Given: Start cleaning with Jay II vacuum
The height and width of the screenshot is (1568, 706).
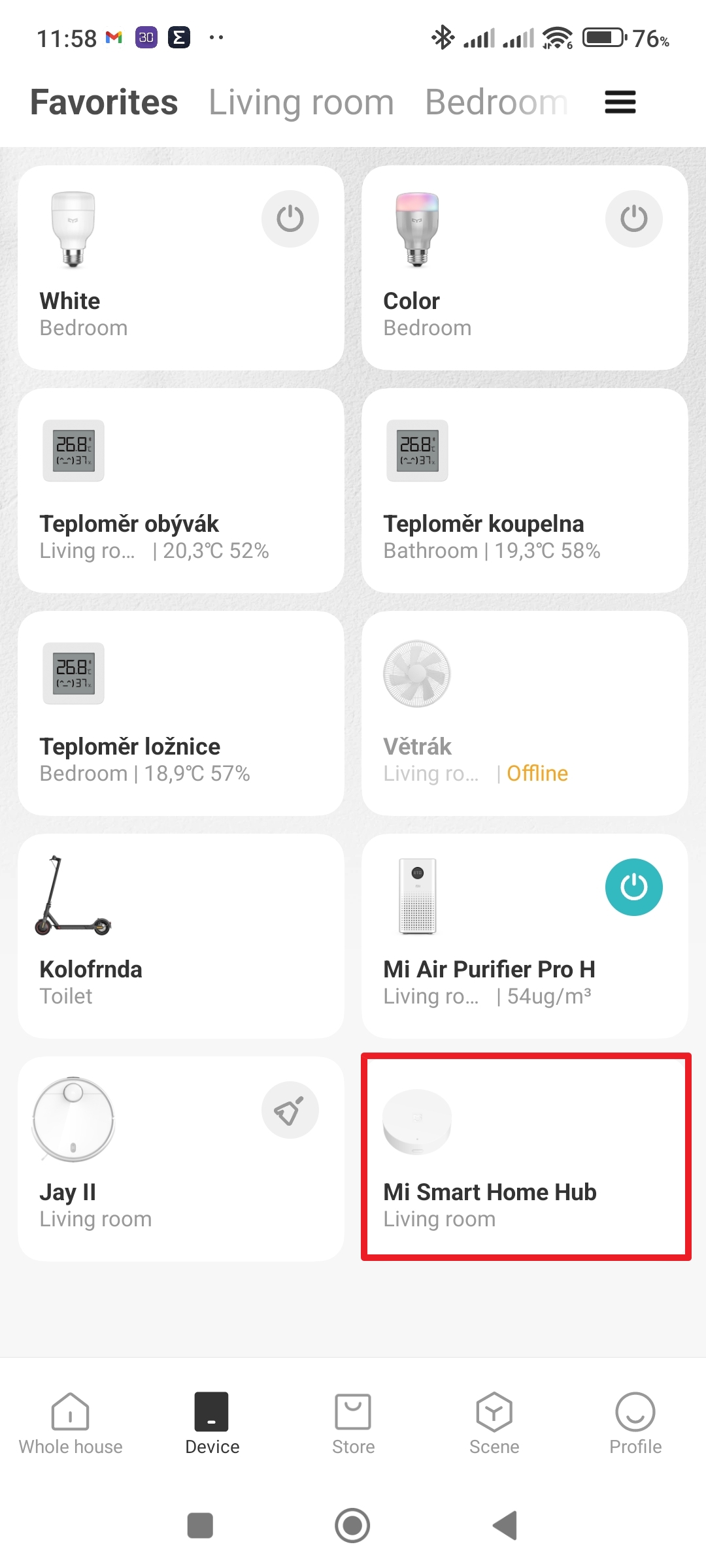Looking at the screenshot, I should 290,1110.
